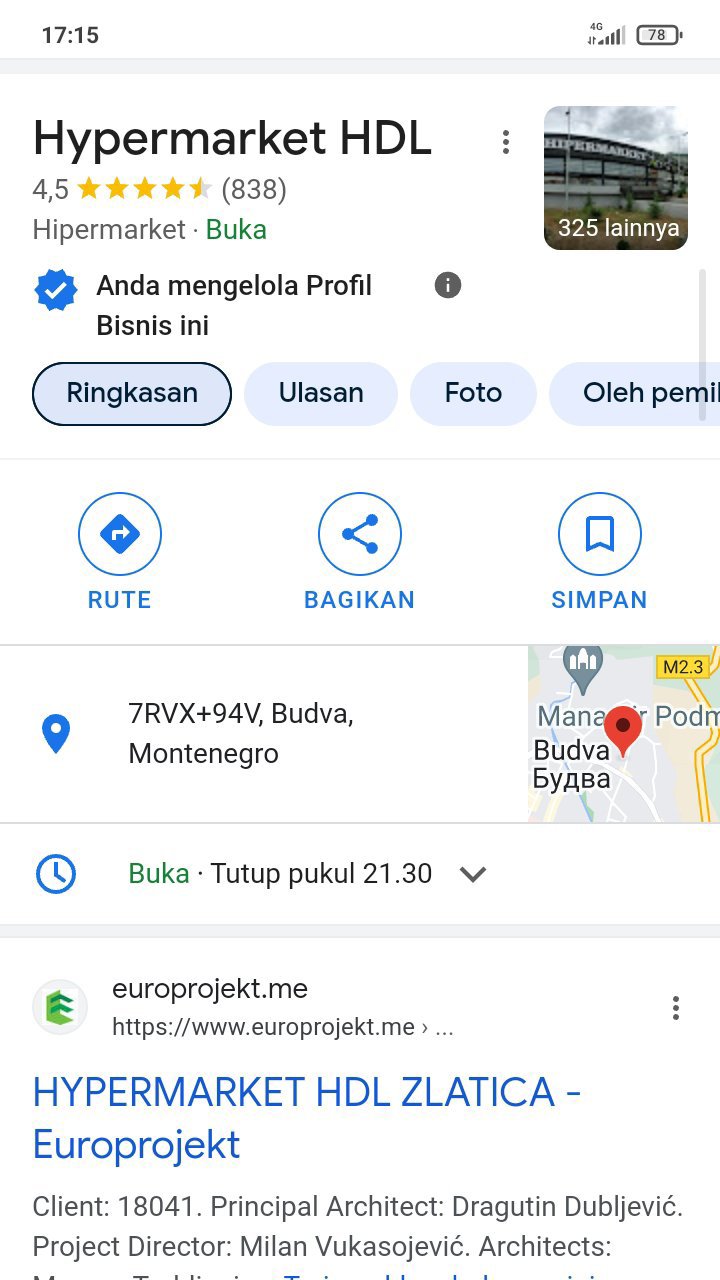Get directions with the Rute button
The height and width of the screenshot is (1280, 720).
tap(120, 552)
